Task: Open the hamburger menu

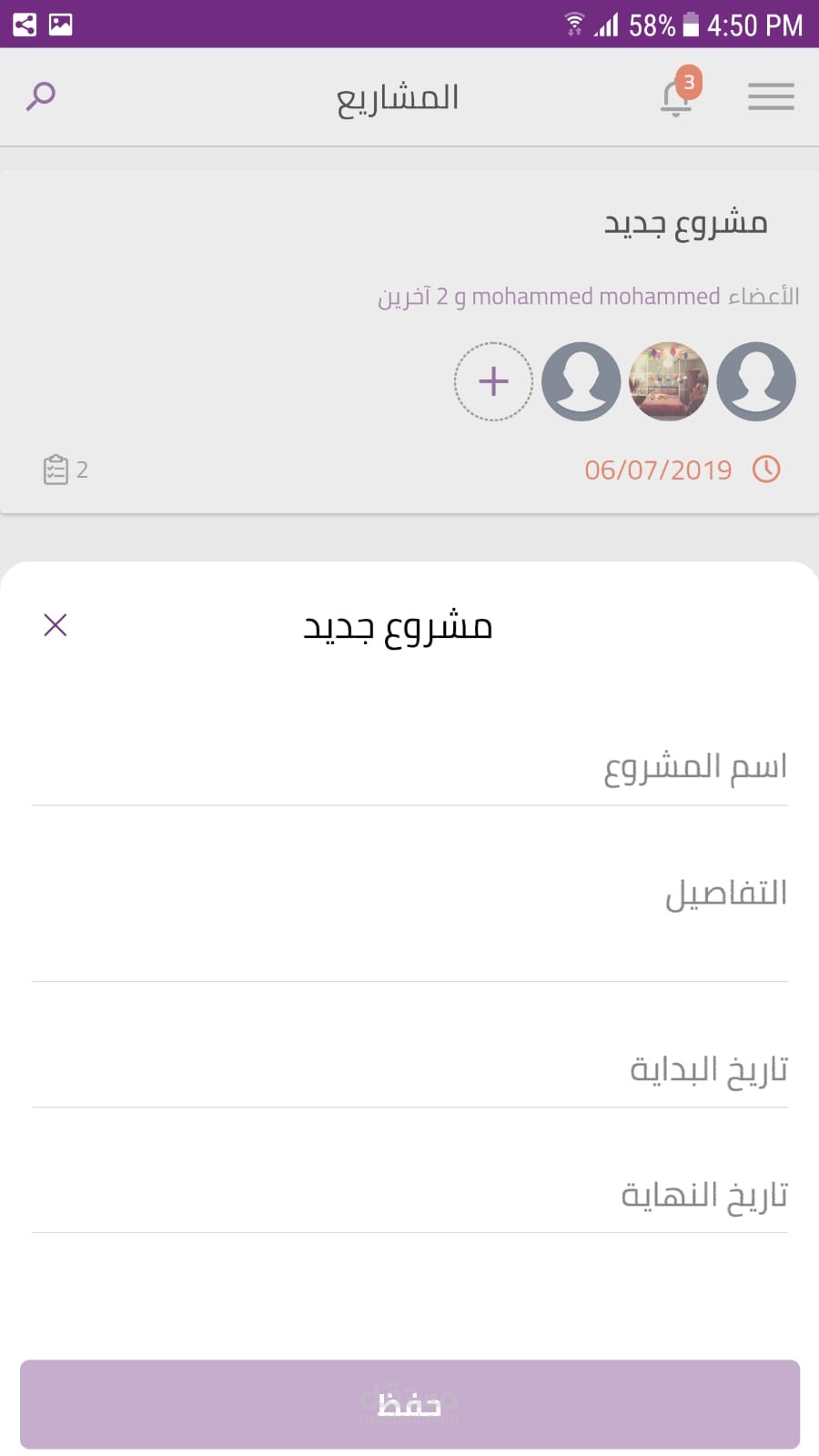Action: pos(771,96)
